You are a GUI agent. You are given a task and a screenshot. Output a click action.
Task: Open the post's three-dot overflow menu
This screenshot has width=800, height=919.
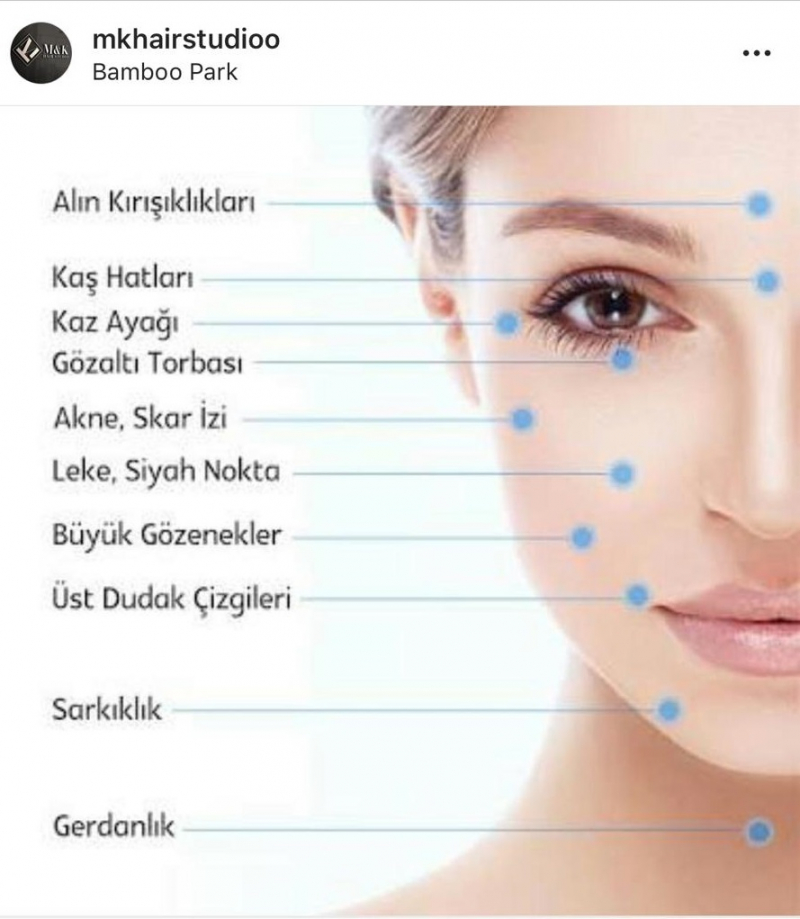pos(756,53)
